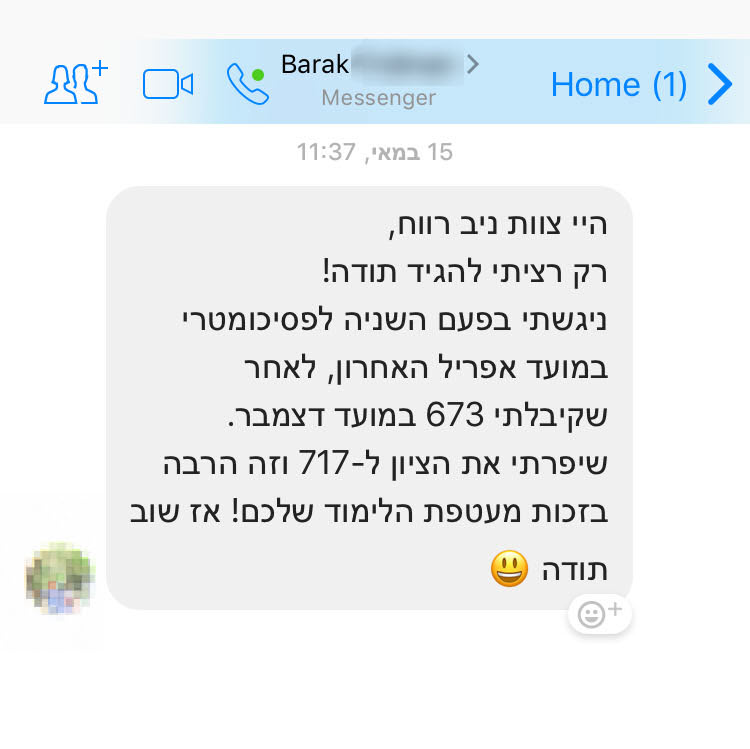The height and width of the screenshot is (749, 750).
Task: Add people to this conversation
Action: click(x=76, y=84)
